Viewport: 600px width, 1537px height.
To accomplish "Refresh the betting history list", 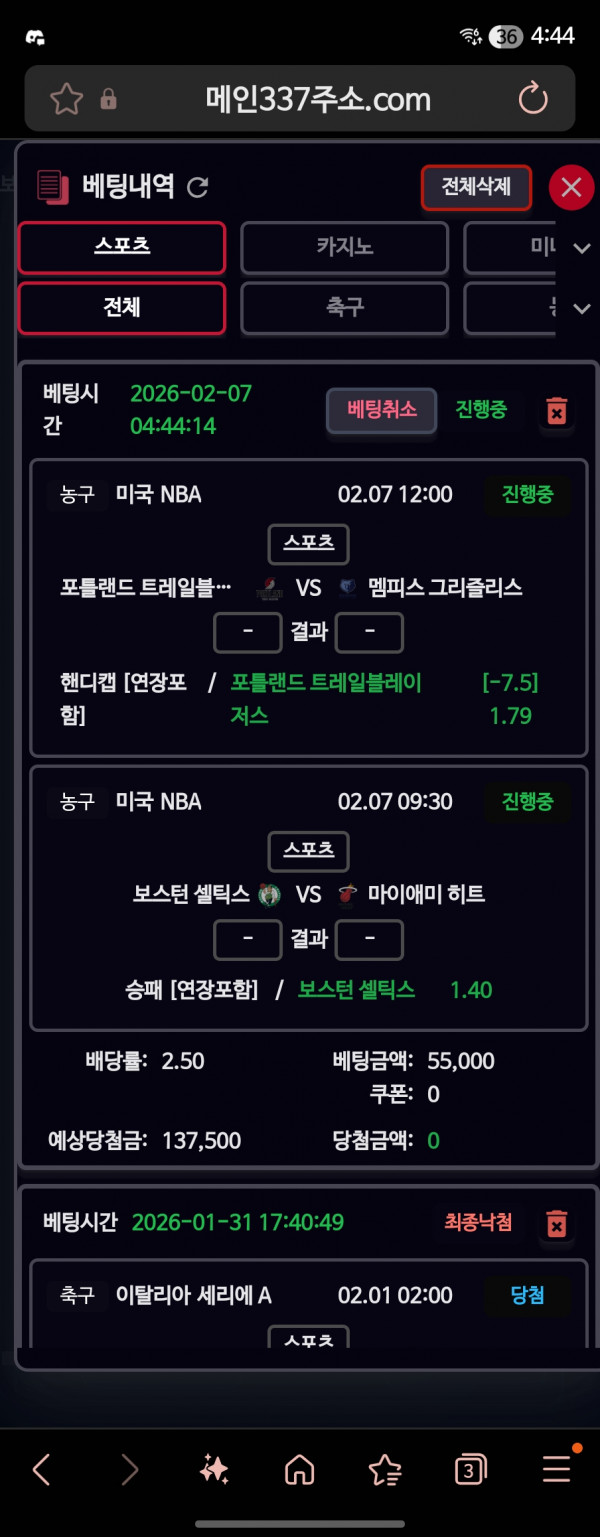I will pyautogui.click(x=198, y=187).
